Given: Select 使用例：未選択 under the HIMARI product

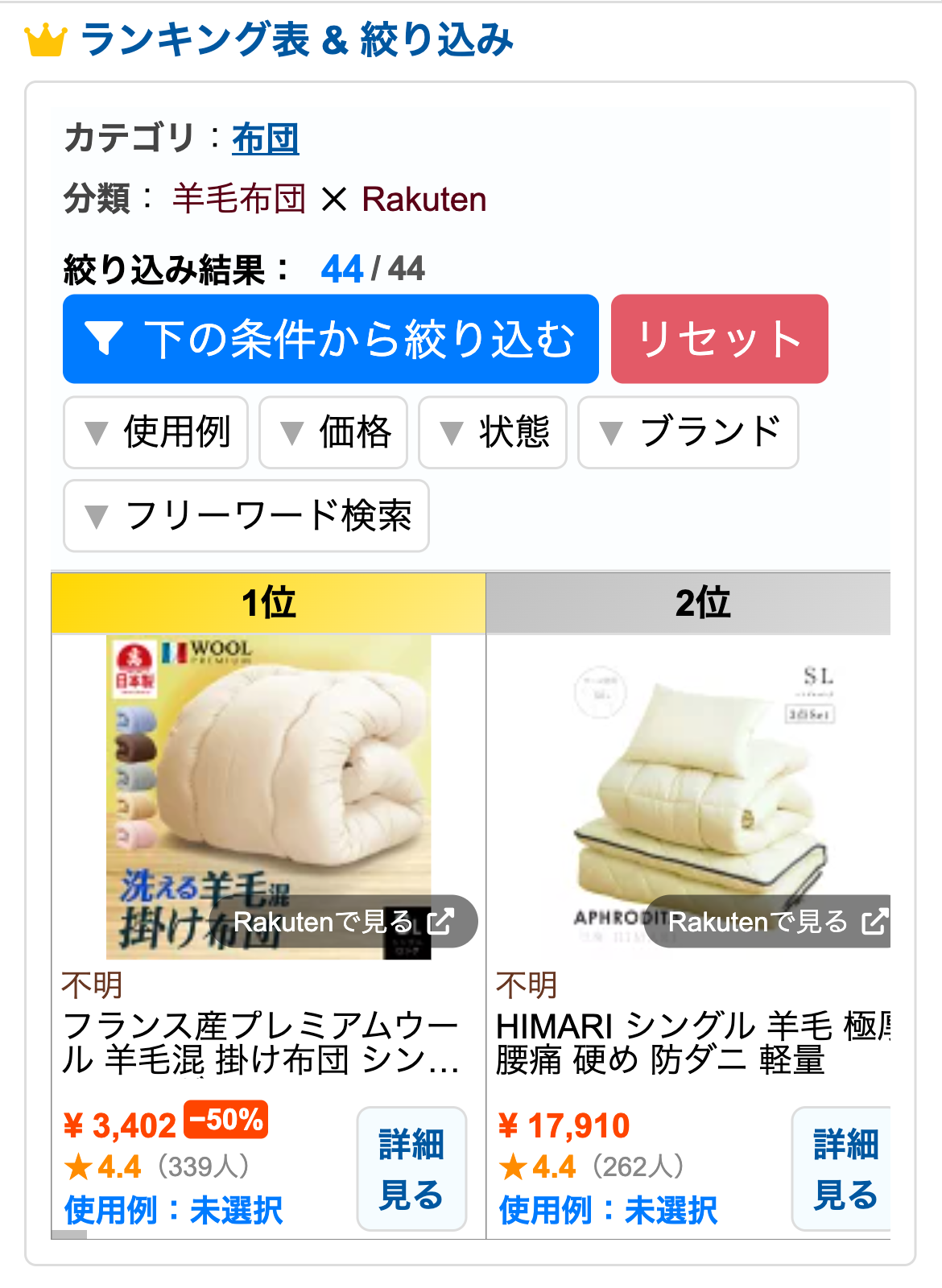Looking at the screenshot, I should (x=609, y=1210).
